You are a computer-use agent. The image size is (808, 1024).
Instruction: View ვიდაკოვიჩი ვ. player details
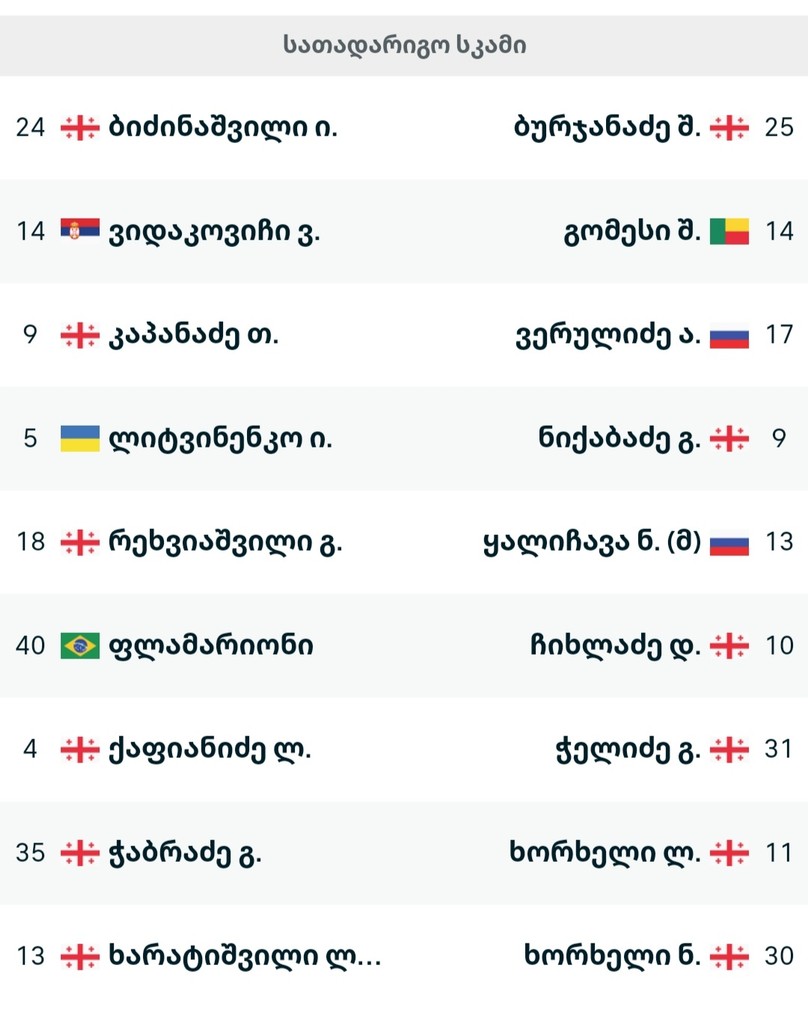tap(213, 232)
